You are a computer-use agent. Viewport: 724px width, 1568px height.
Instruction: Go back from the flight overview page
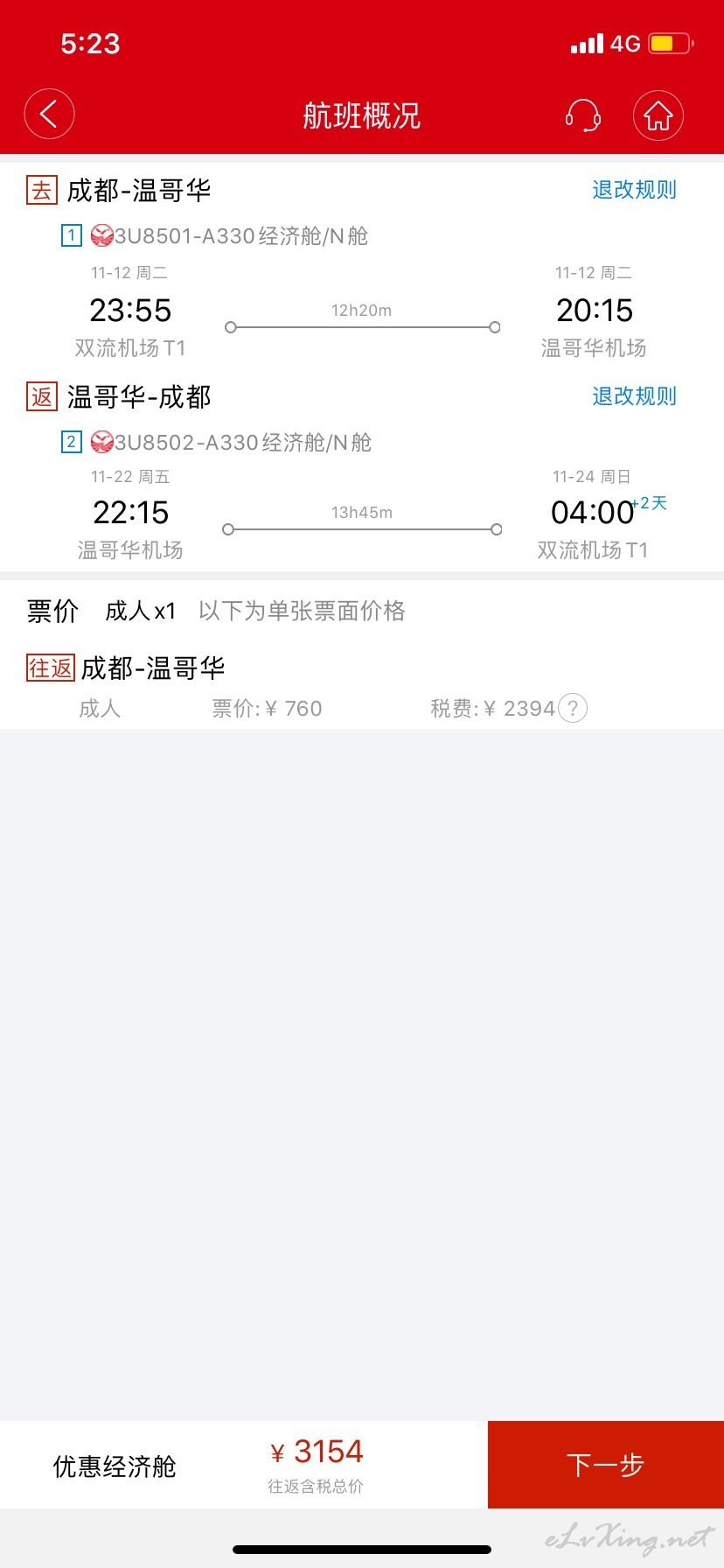(49, 115)
